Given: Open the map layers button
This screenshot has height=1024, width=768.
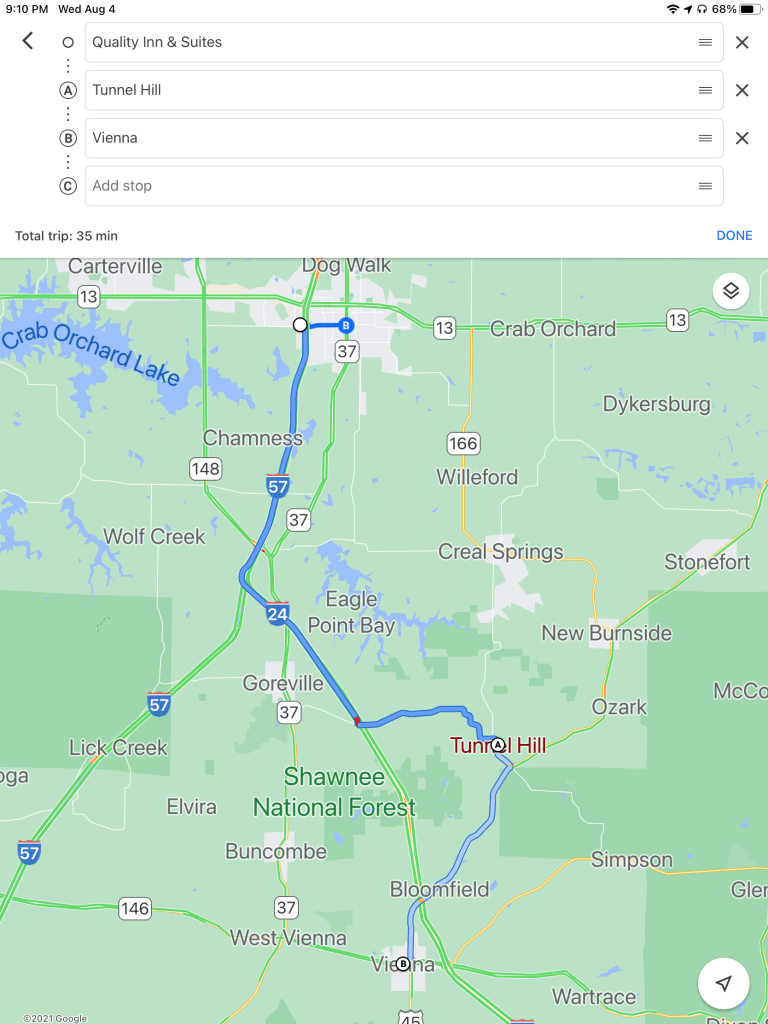Looking at the screenshot, I should (731, 291).
